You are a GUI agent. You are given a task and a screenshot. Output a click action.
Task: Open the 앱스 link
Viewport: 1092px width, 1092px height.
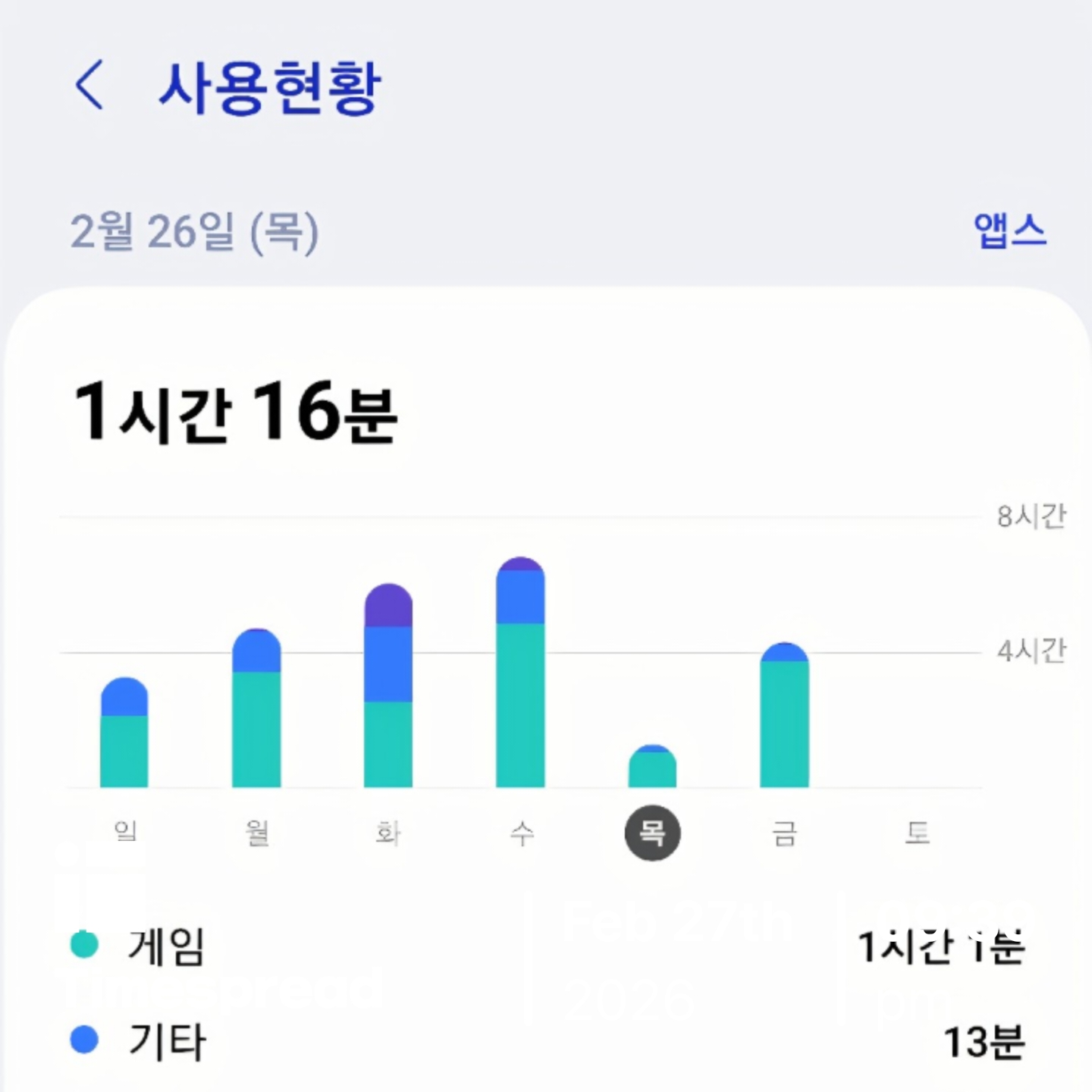(x=1009, y=230)
